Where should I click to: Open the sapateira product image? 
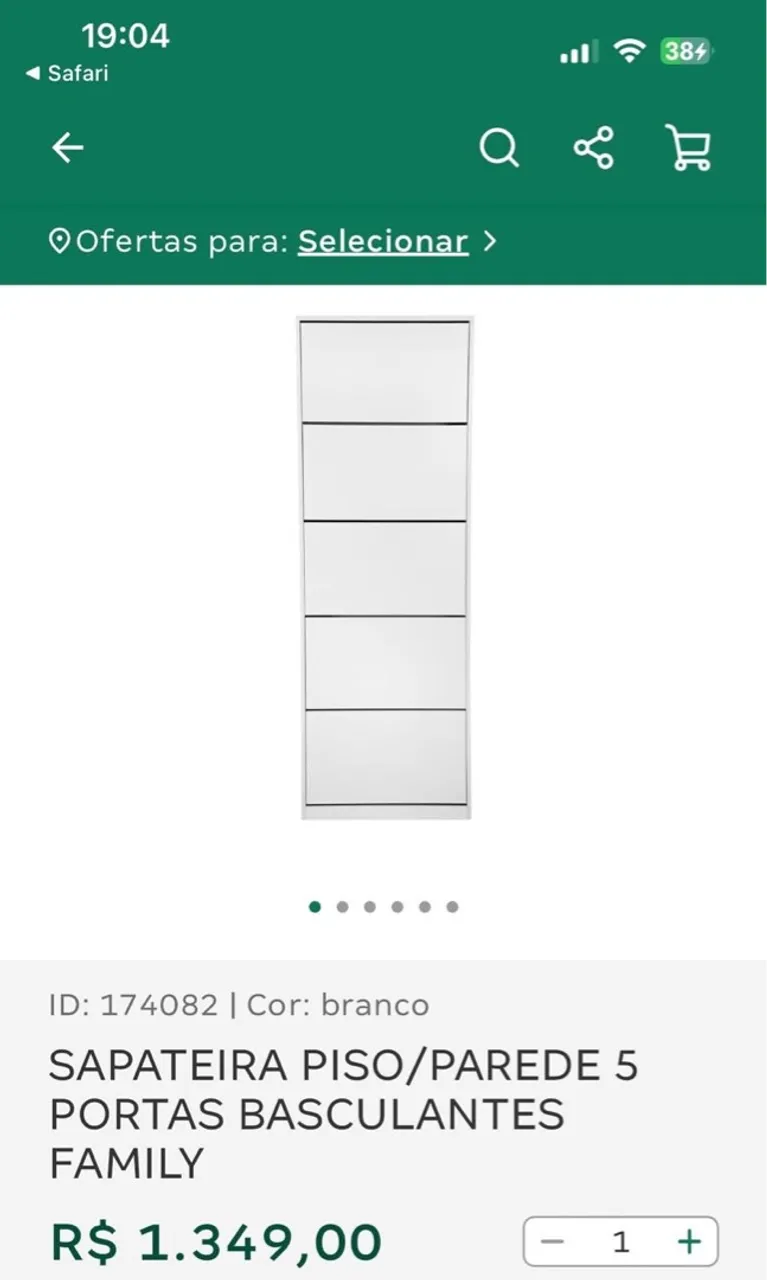(385, 567)
